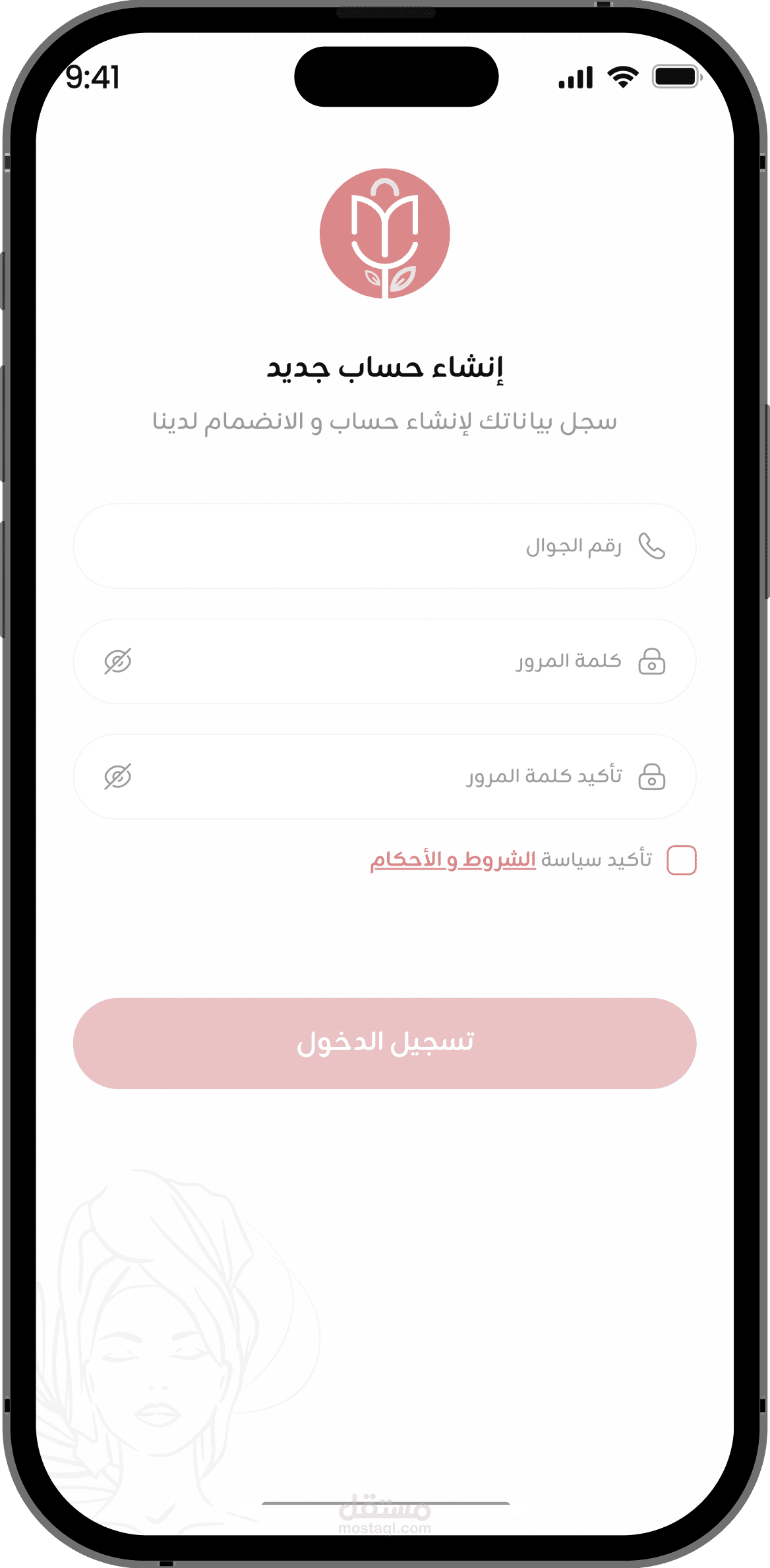Show password in the كلمة المرور field
Viewport: 770px width, 1568px height.
[x=118, y=661]
